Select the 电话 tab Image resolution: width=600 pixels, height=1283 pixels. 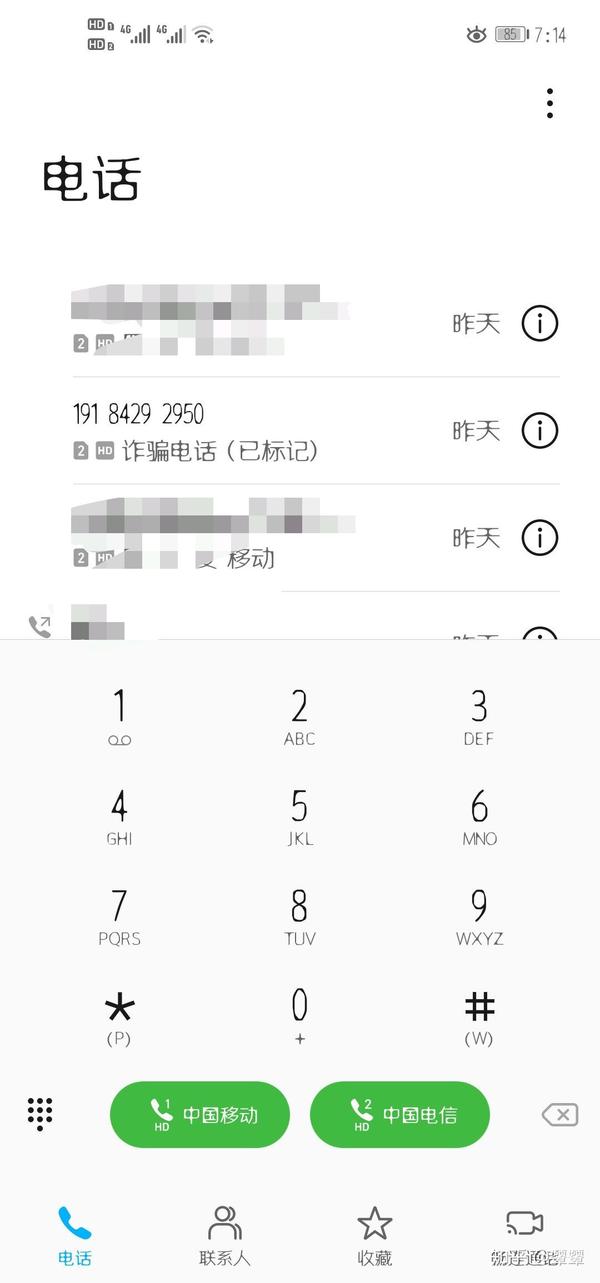coord(75,1236)
